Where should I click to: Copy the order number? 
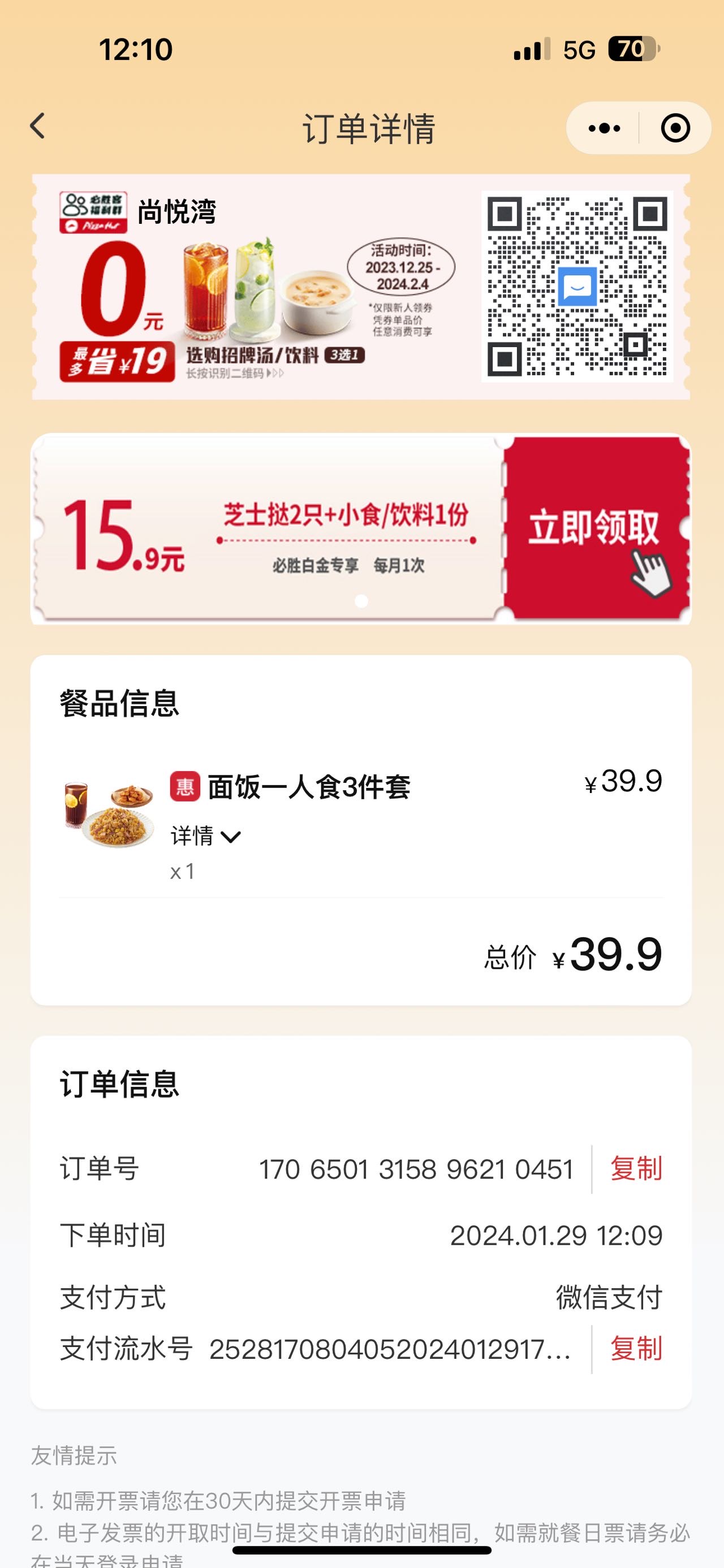point(636,1169)
